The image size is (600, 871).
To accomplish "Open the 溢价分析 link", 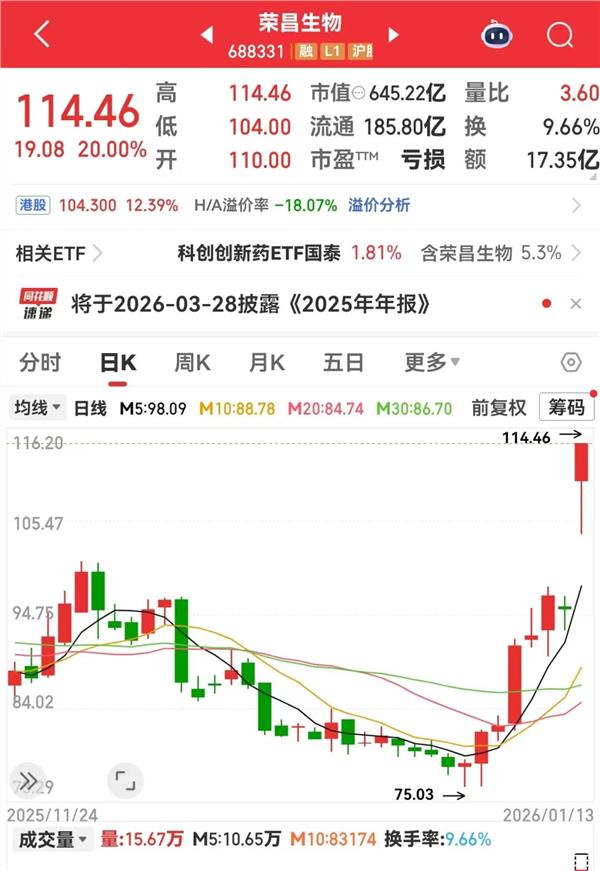I will tap(379, 205).
